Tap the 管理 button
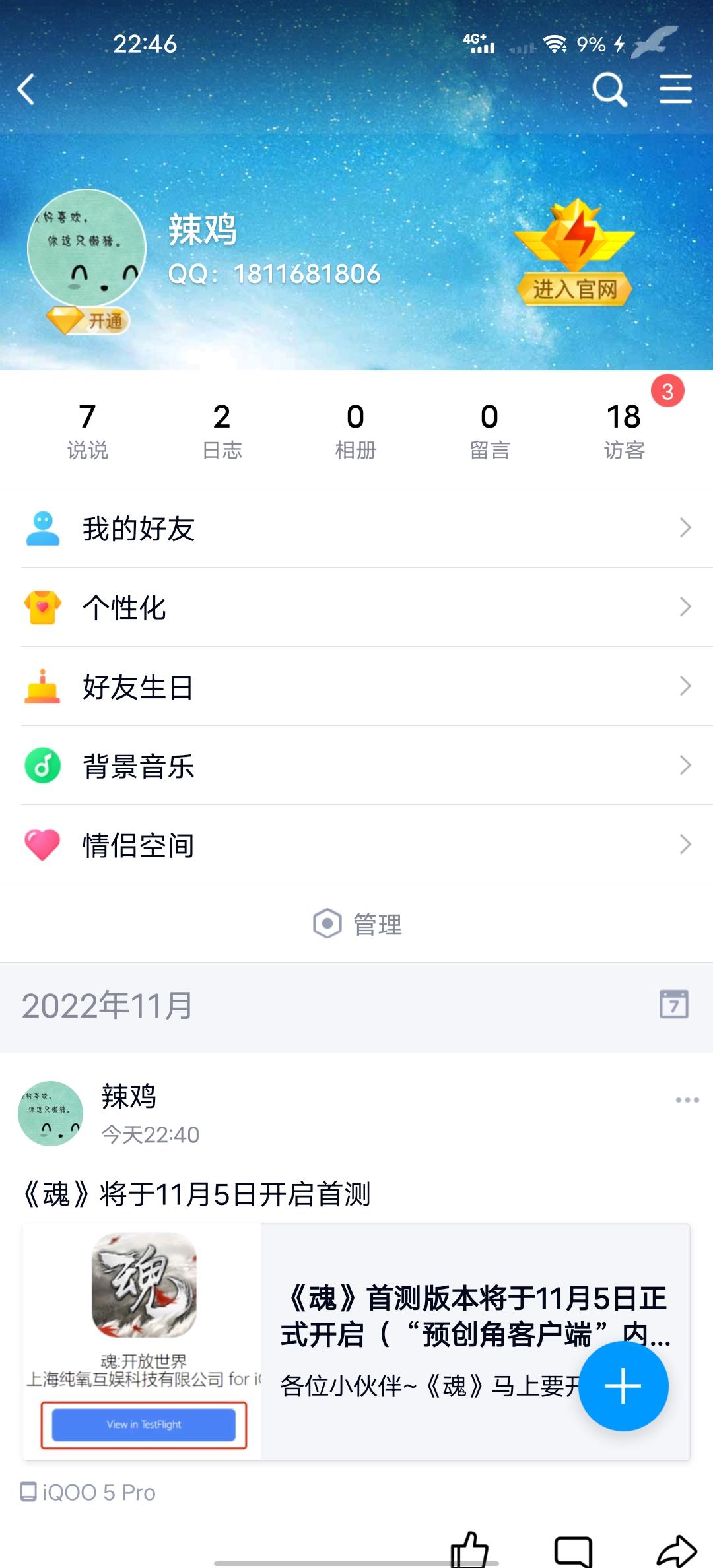713x1568 pixels. coord(358,924)
